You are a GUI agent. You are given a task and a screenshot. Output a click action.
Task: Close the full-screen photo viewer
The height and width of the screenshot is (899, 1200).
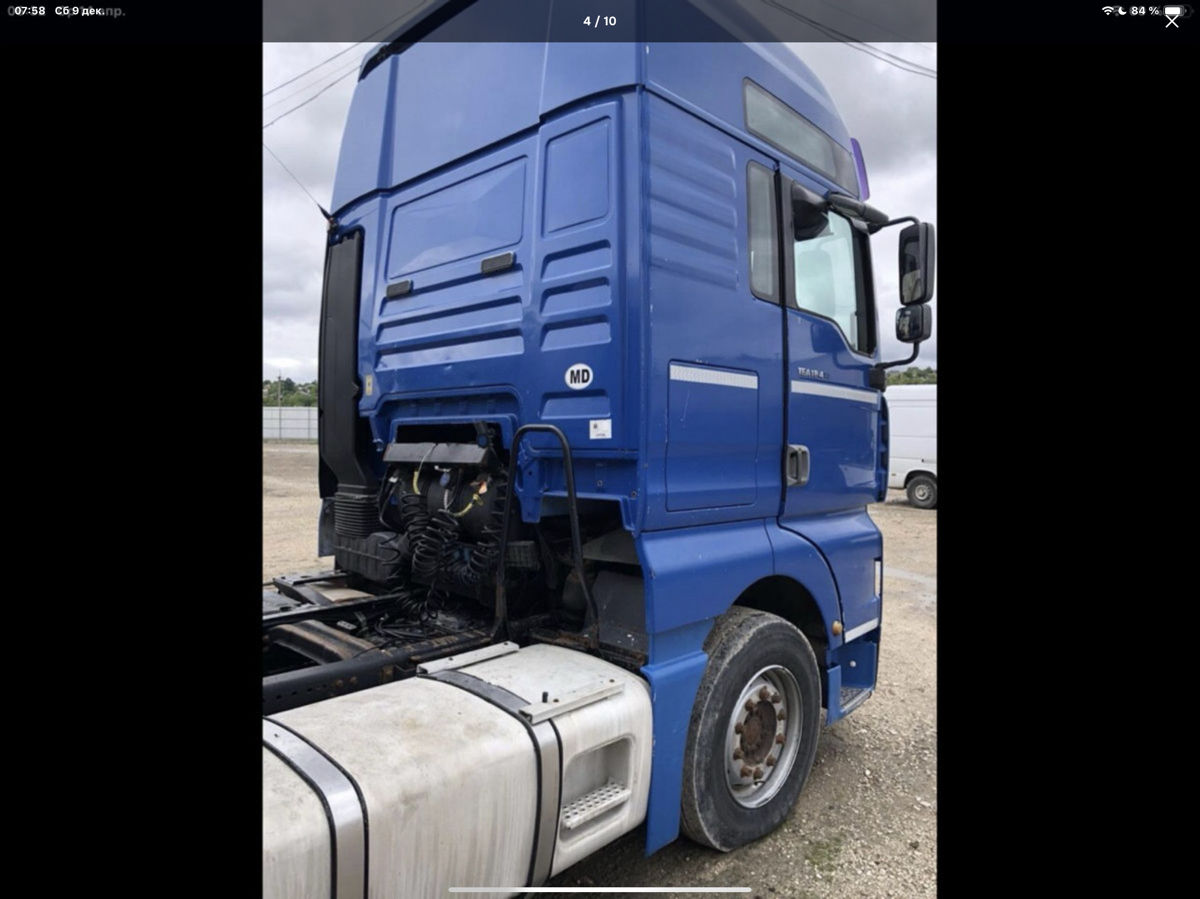click(1171, 21)
